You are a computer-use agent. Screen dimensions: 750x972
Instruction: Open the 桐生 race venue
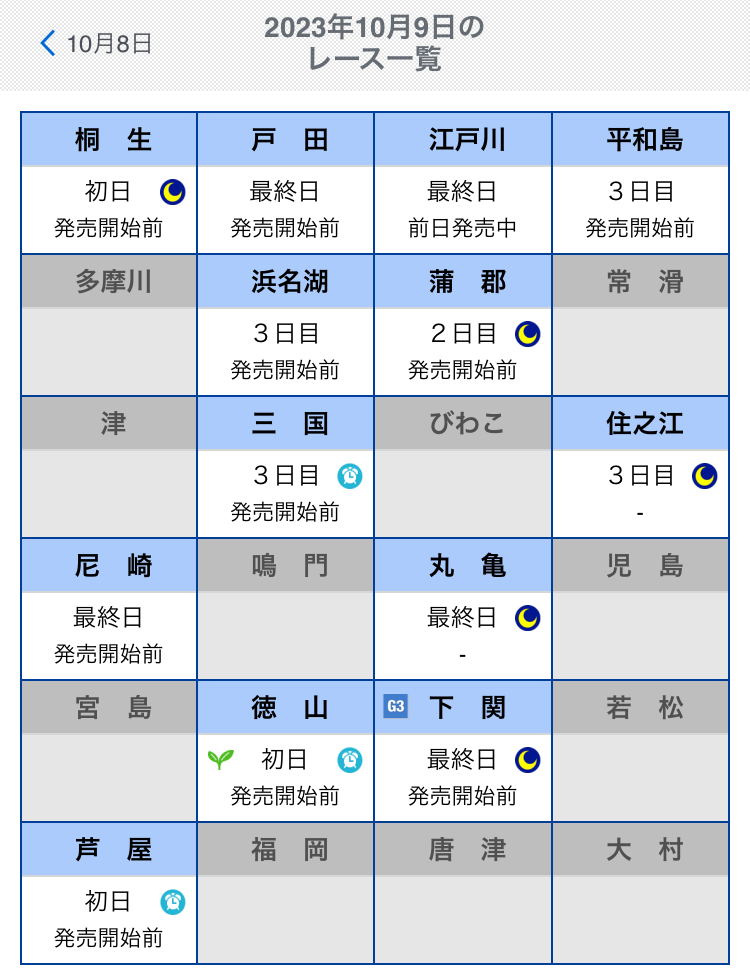110,183
